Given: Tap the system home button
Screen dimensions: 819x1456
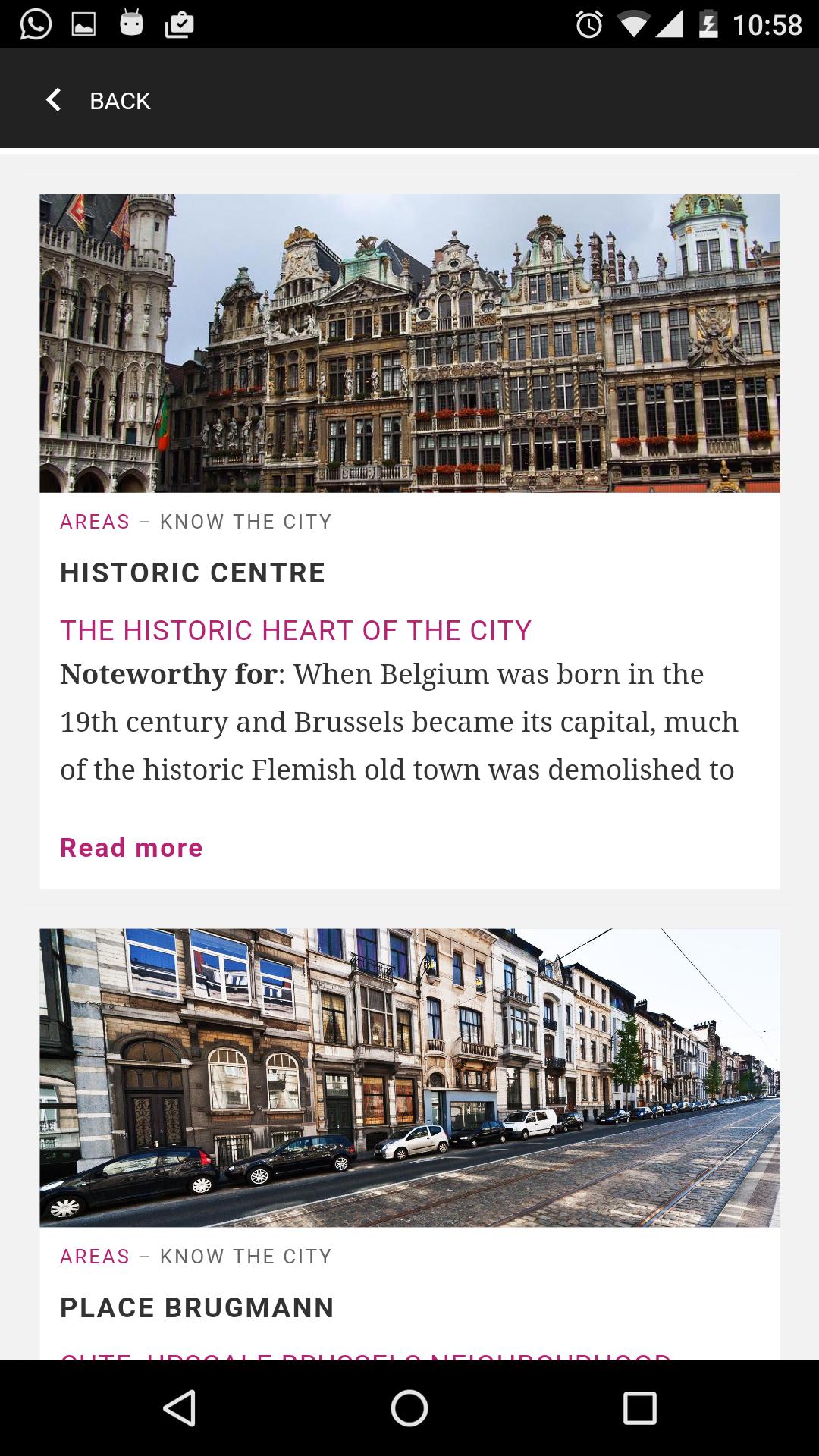Looking at the screenshot, I should tap(409, 1409).
